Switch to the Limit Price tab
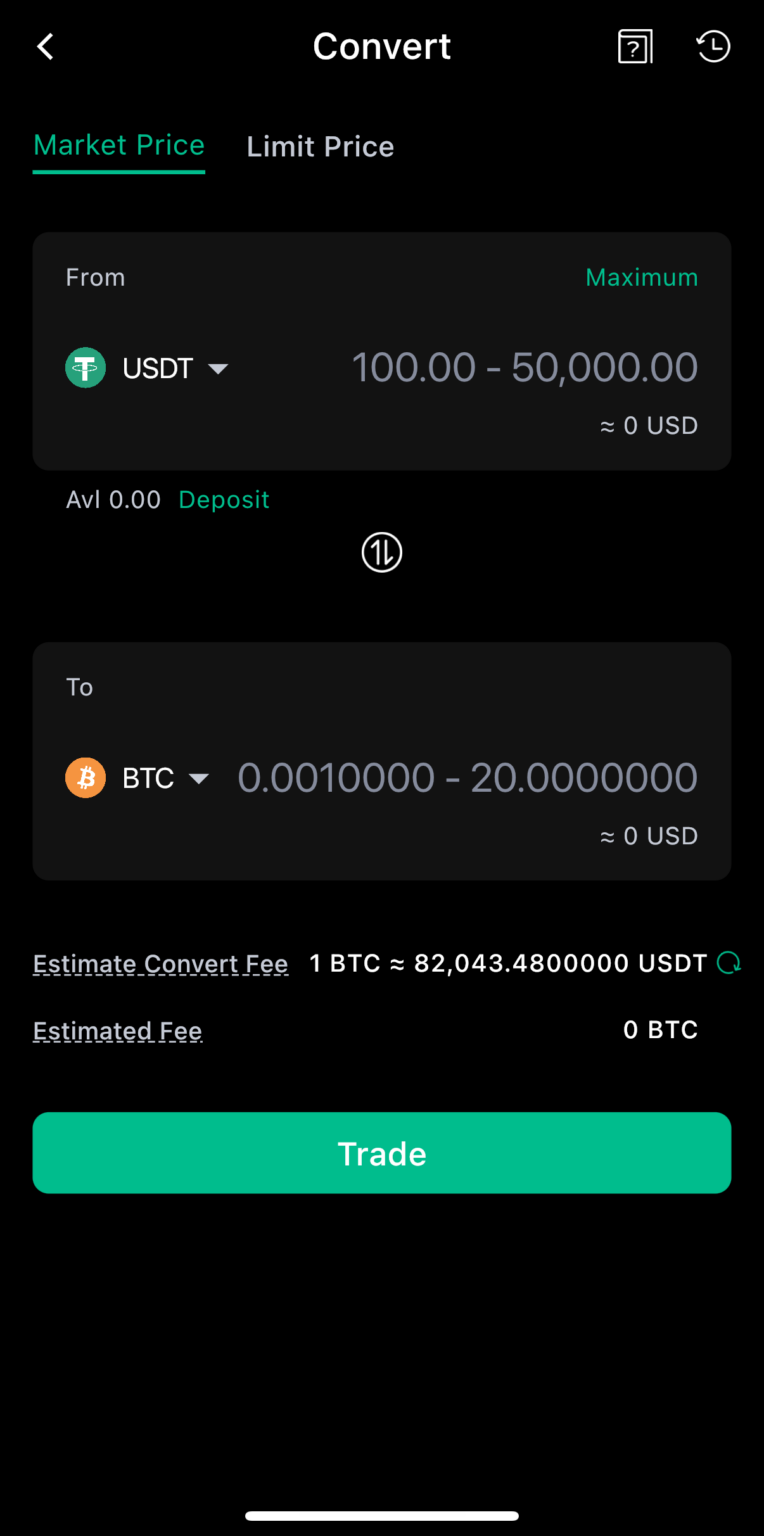Screen dimensions: 764x1536 pyautogui.click(x=320, y=146)
